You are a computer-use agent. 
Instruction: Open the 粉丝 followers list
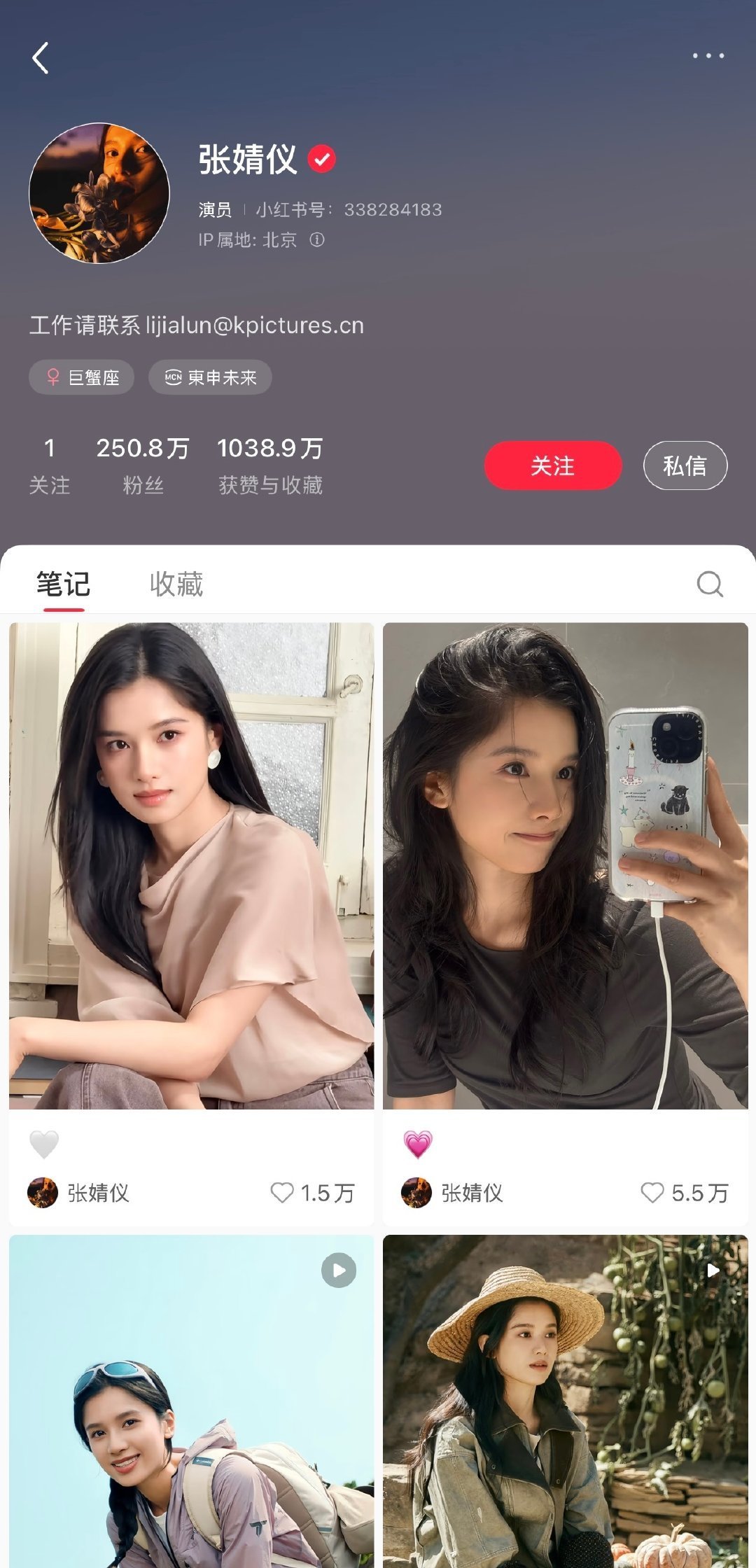click(143, 465)
